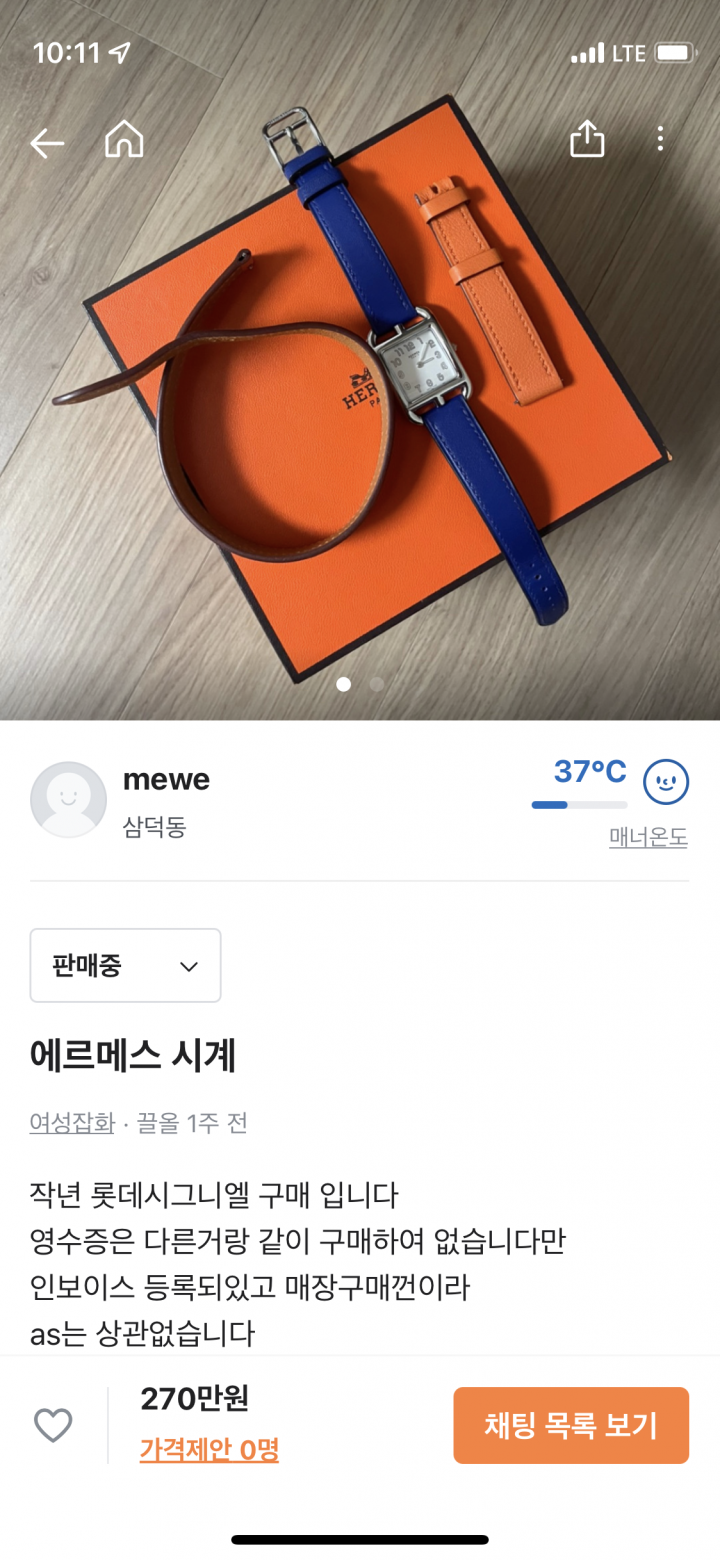
Task: Tap the 매너온도 link
Action: [648, 838]
